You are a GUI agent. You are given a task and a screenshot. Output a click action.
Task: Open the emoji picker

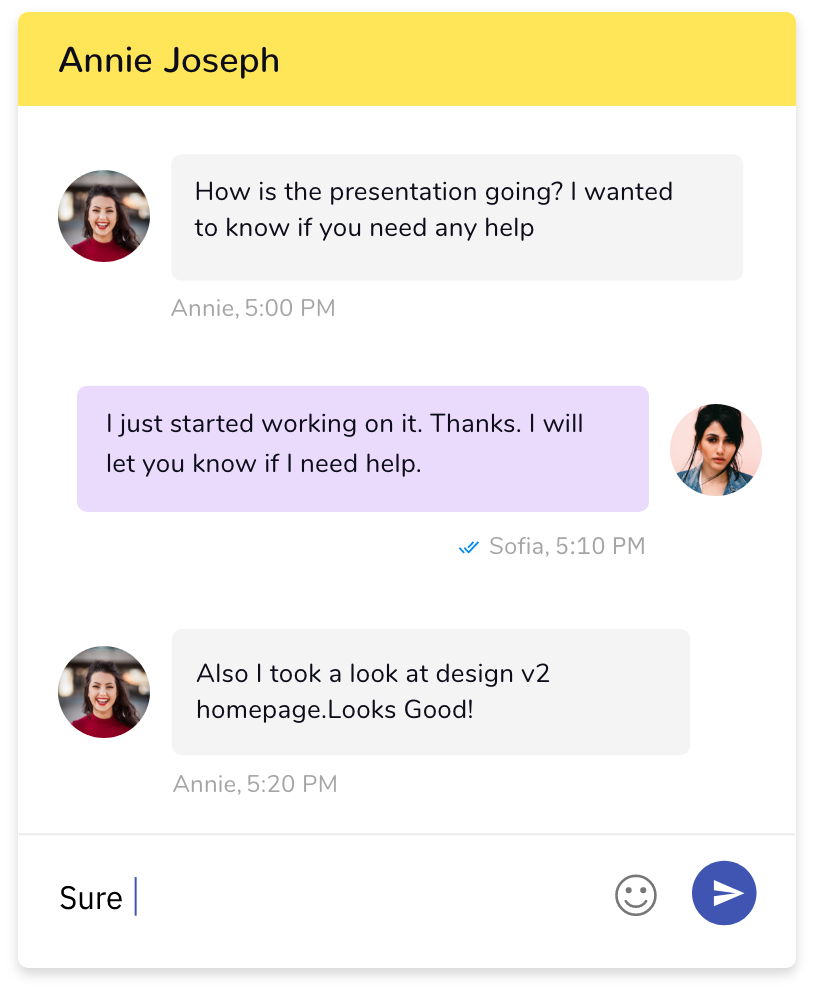tap(636, 895)
